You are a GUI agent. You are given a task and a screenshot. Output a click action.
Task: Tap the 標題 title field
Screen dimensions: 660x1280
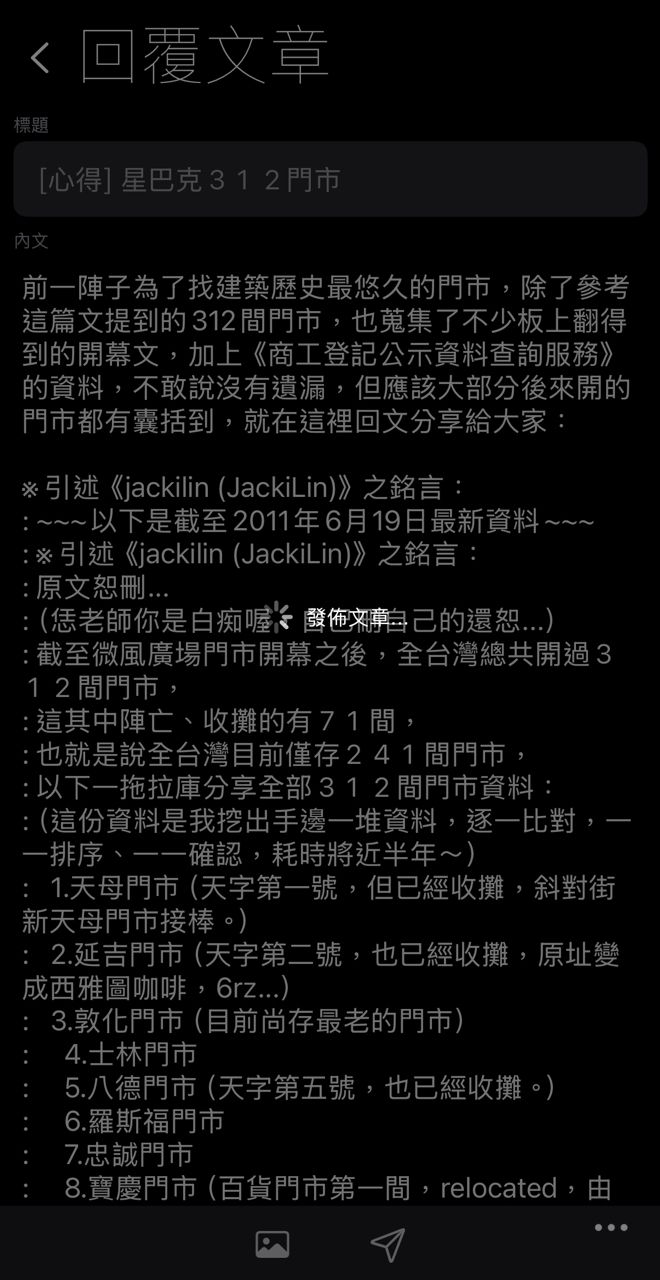coord(330,180)
